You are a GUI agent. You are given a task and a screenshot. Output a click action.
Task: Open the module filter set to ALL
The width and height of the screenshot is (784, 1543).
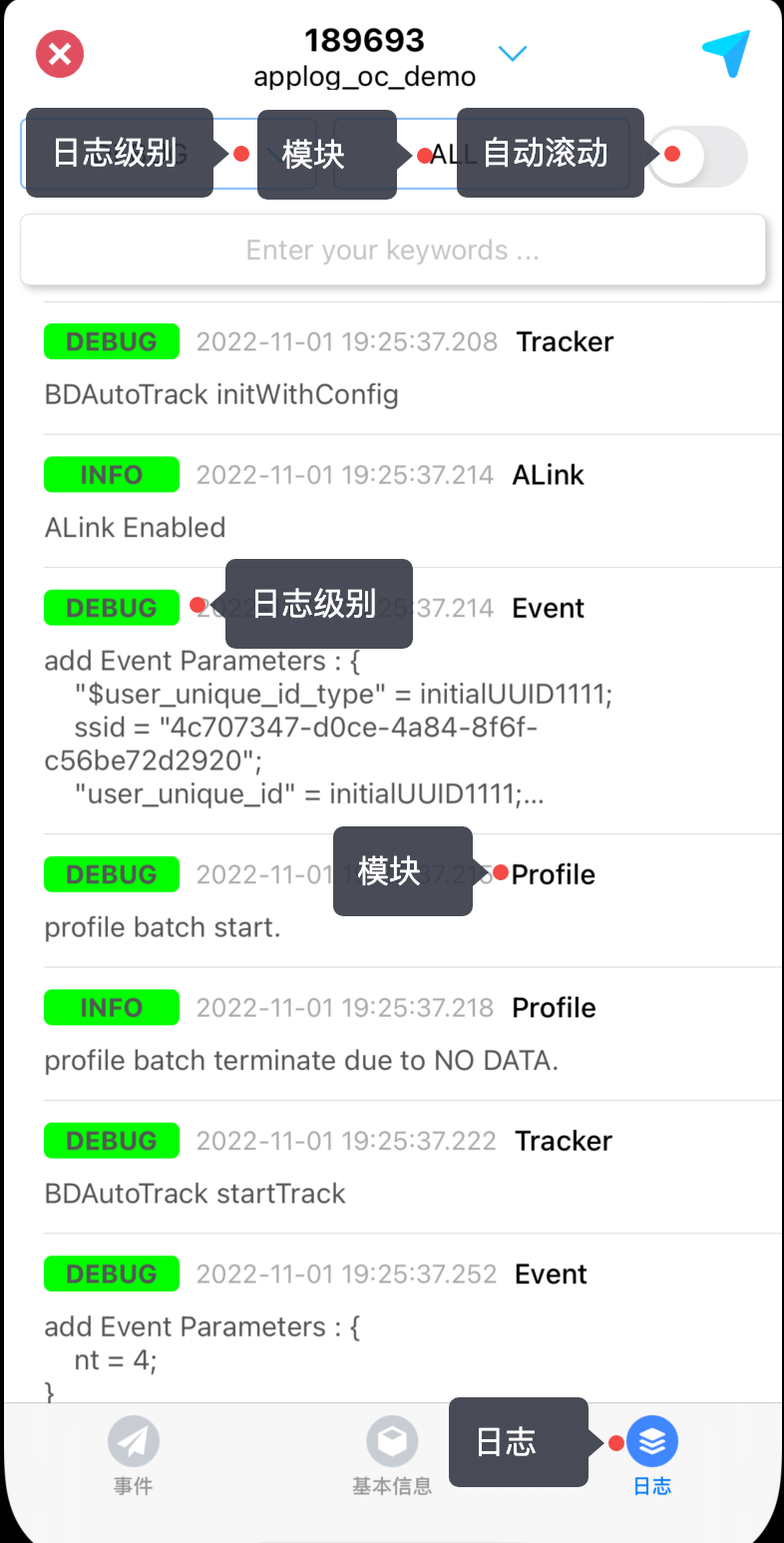tap(482, 154)
